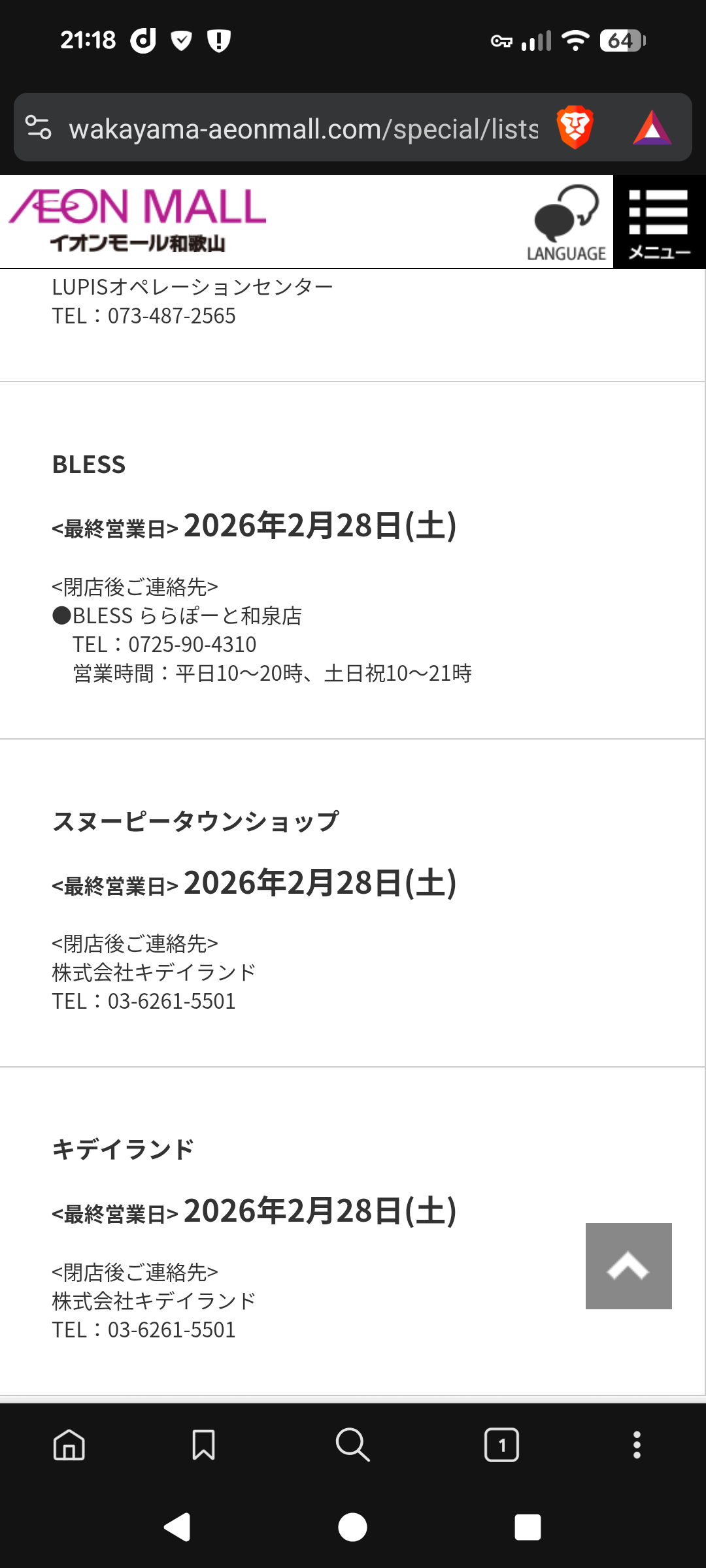Screen dimensions: 706x1568
Task: Tap the system home button
Action: pos(353,1527)
